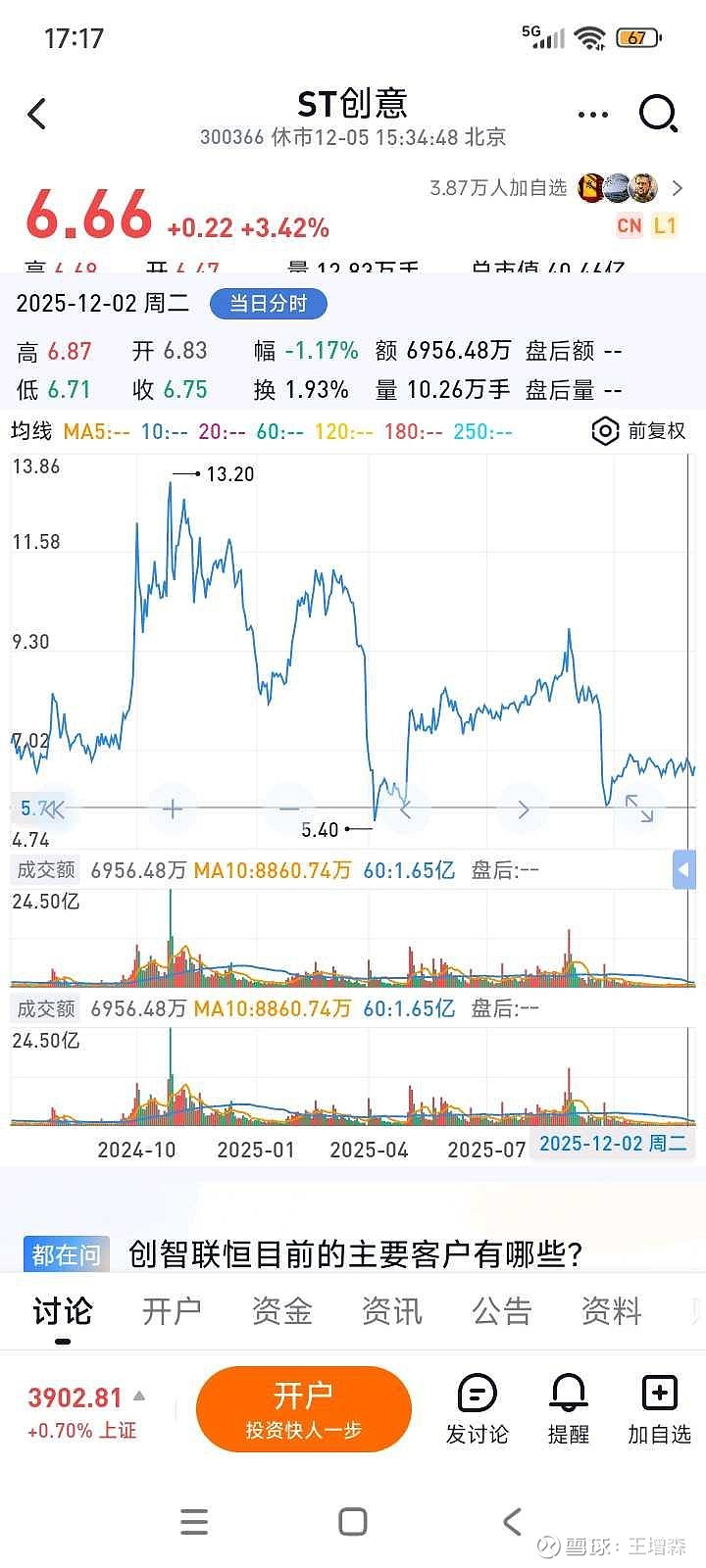Switch to the 资金 tab
Viewport: 706px width, 1568px height.
pyautogui.click(x=281, y=1311)
